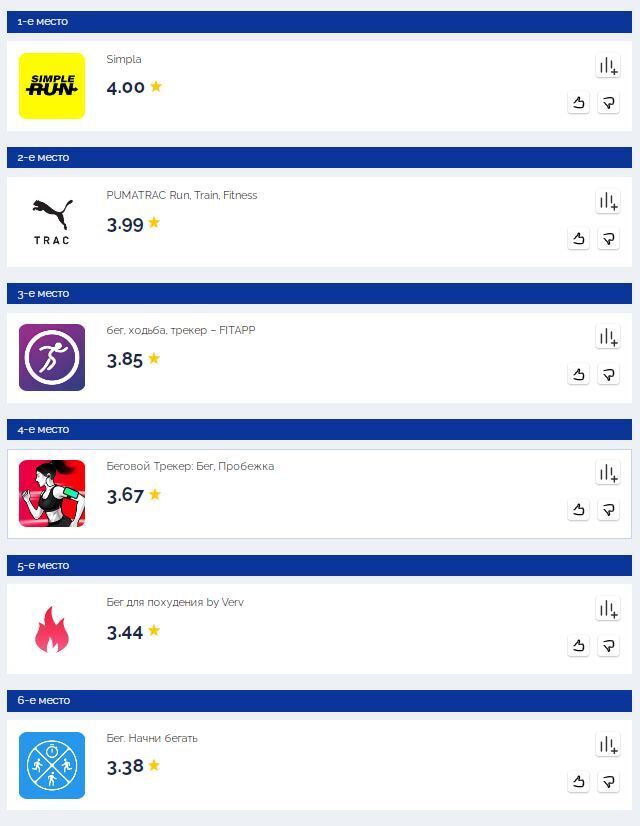This screenshot has height=826, width=640.
Task: Upvote the FITAPP app
Action: (578, 375)
